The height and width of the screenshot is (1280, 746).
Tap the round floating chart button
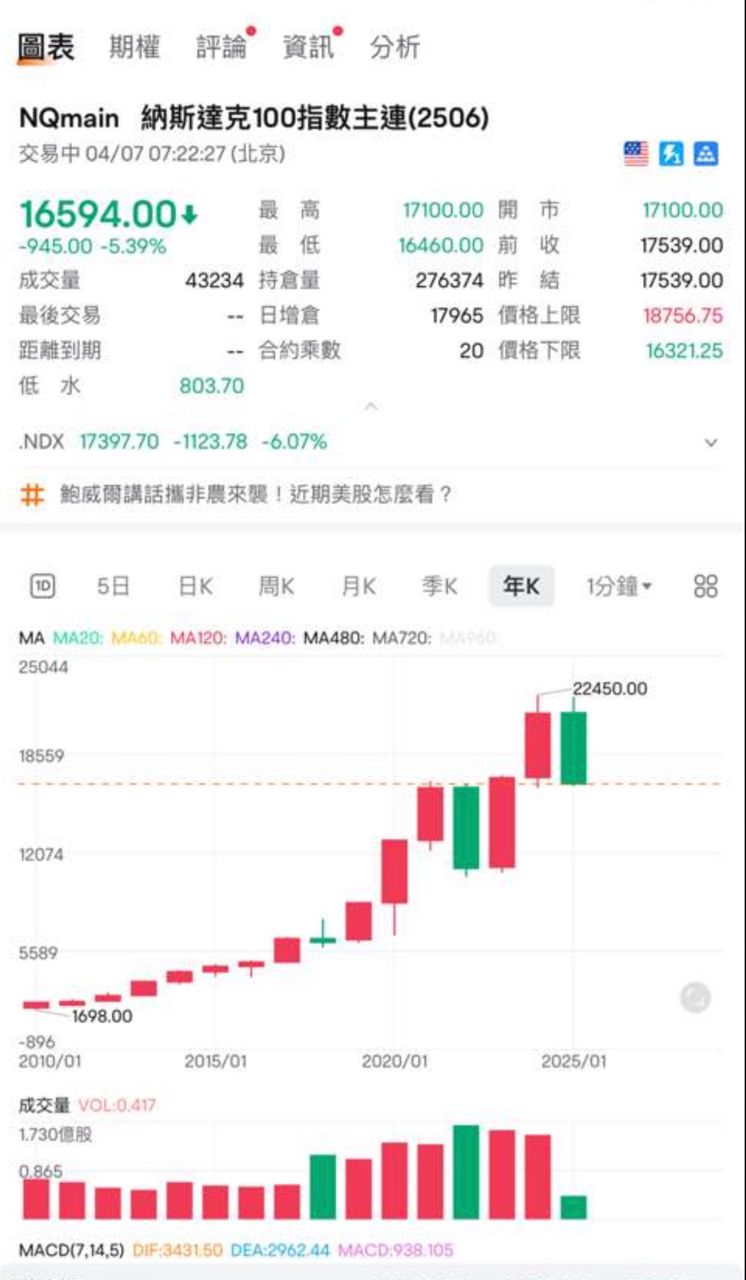tap(695, 997)
